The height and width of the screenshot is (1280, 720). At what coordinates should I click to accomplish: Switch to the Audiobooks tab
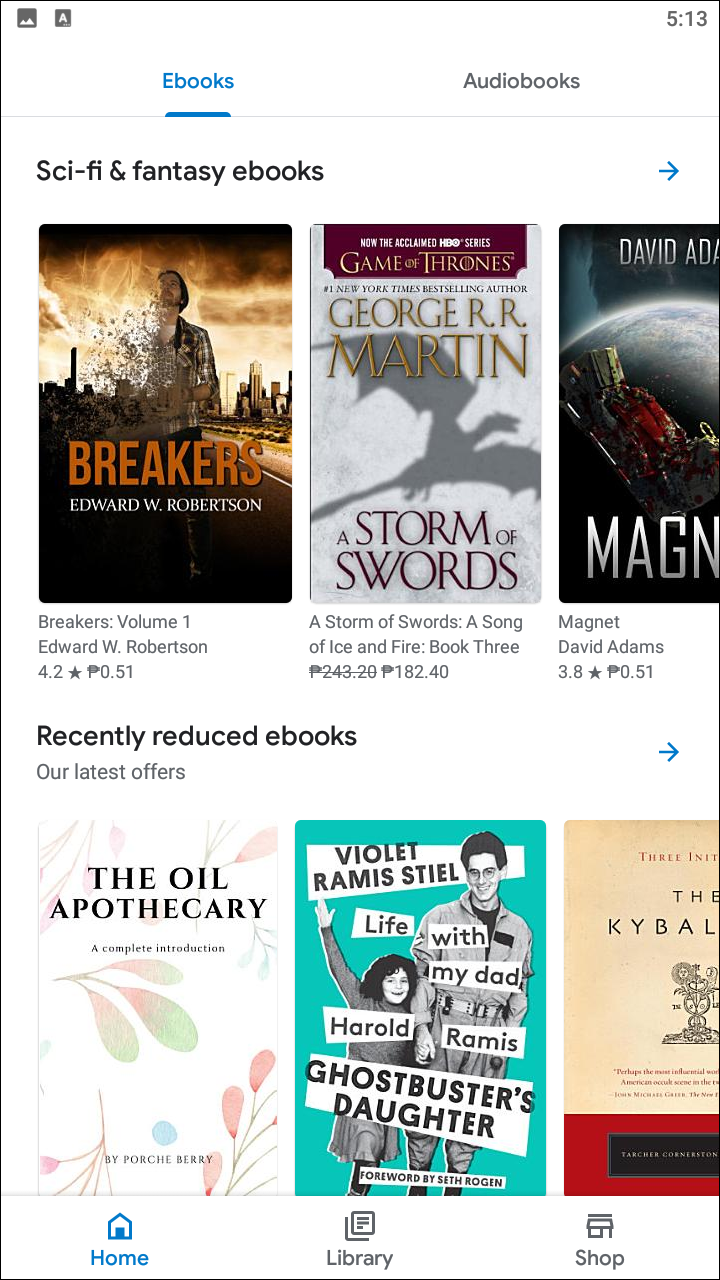click(521, 81)
